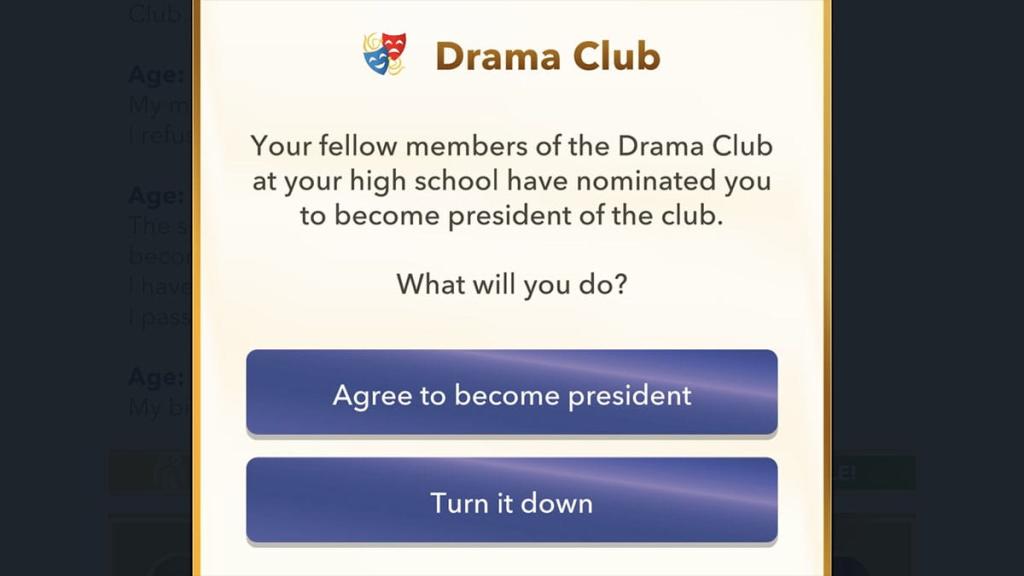This screenshot has width=1024, height=576.
Task: Select Turn it down option
Action: pyautogui.click(x=511, y=500)
